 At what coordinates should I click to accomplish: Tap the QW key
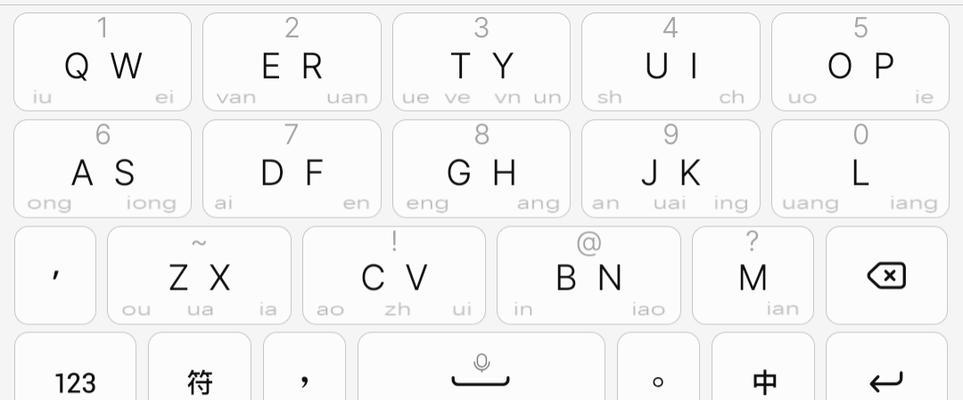102,64
